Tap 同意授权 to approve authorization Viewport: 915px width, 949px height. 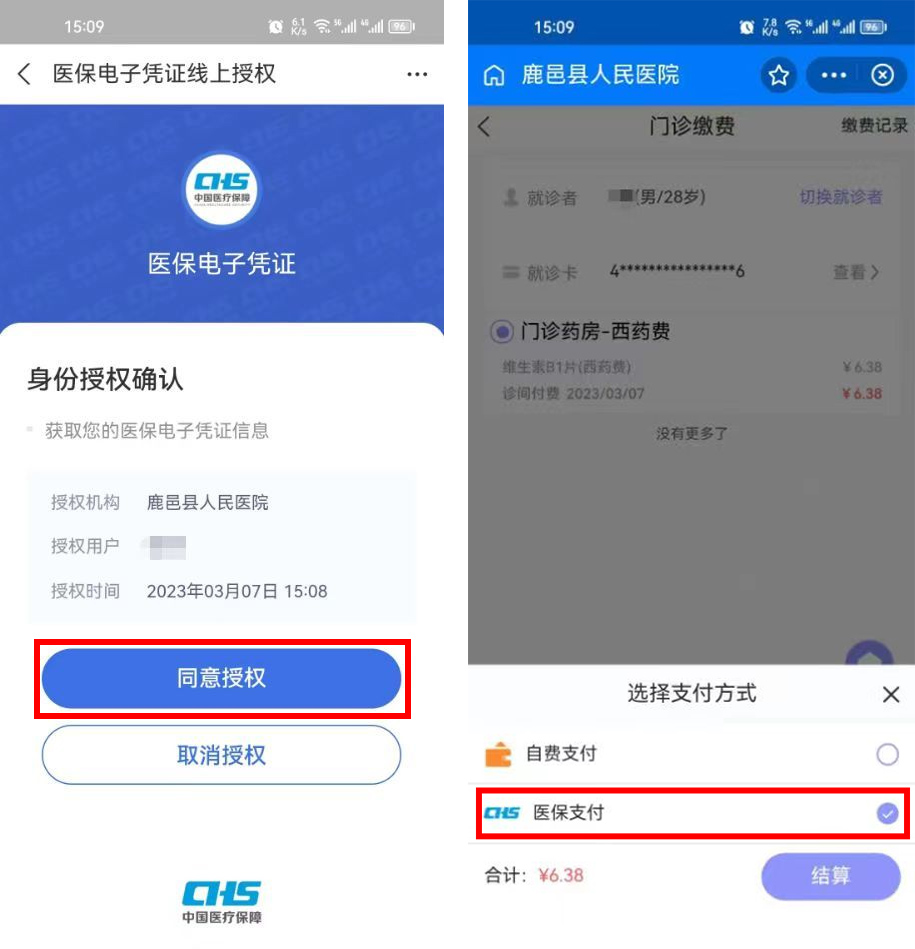[221, 678]
